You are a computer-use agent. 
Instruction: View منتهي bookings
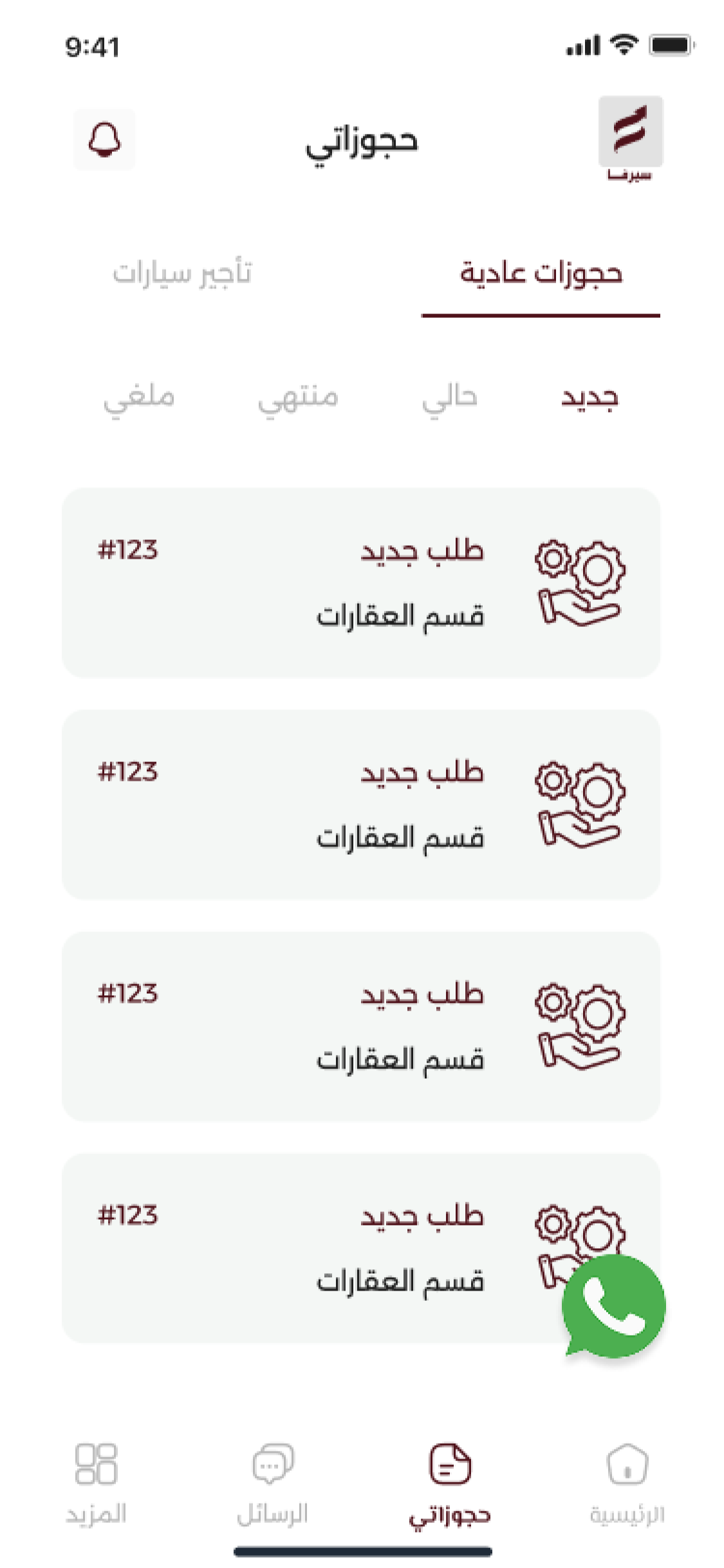coord(298,397)
